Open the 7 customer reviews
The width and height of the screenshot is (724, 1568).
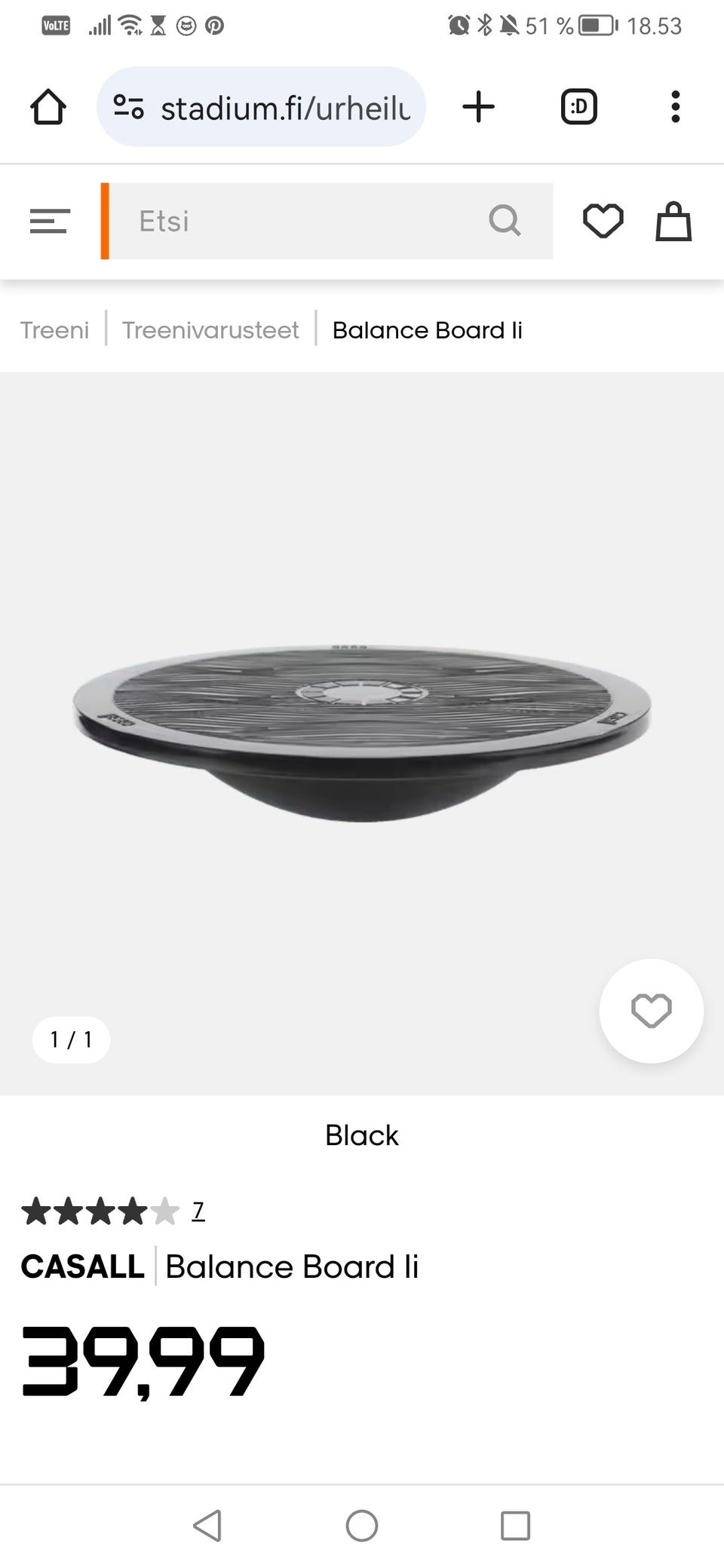tap(198, 1211)
